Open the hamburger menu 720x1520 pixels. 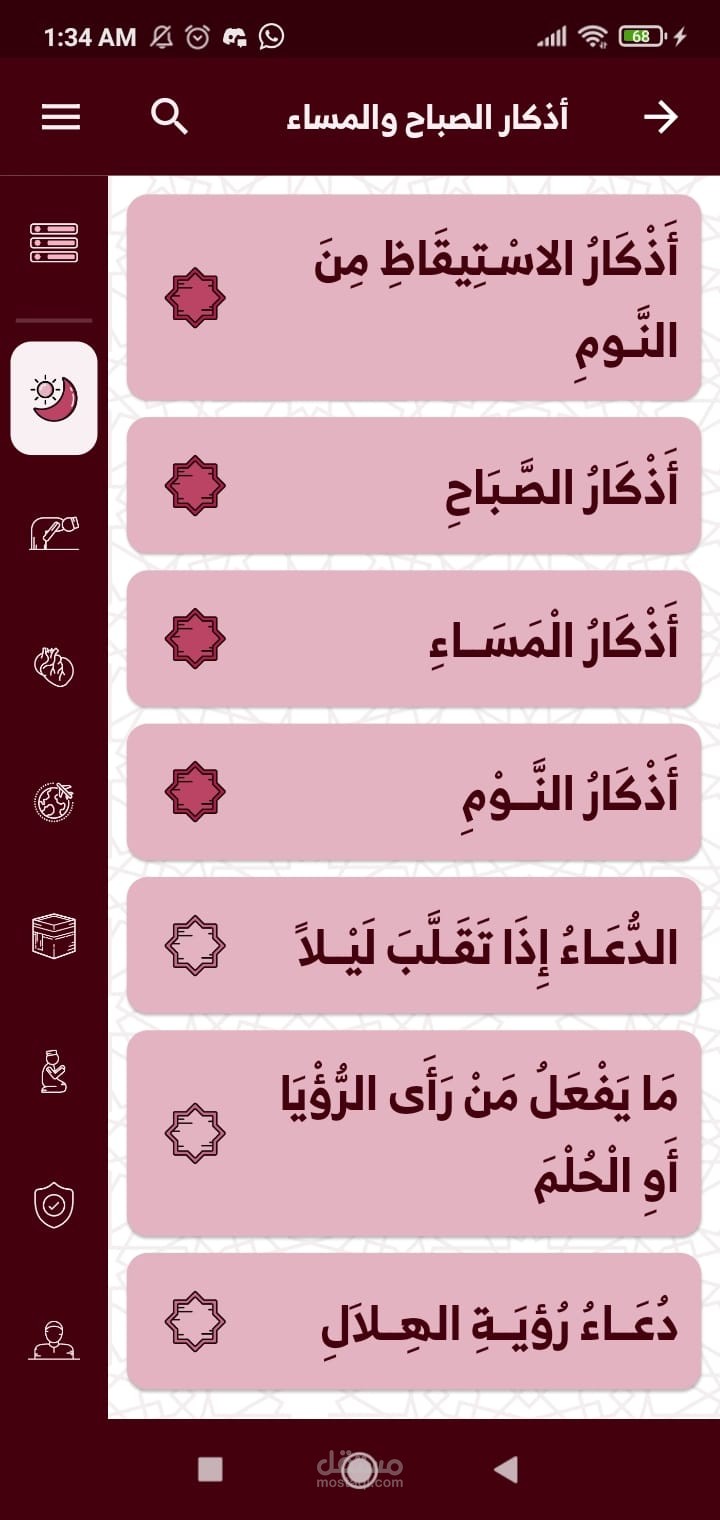[61, 118]
